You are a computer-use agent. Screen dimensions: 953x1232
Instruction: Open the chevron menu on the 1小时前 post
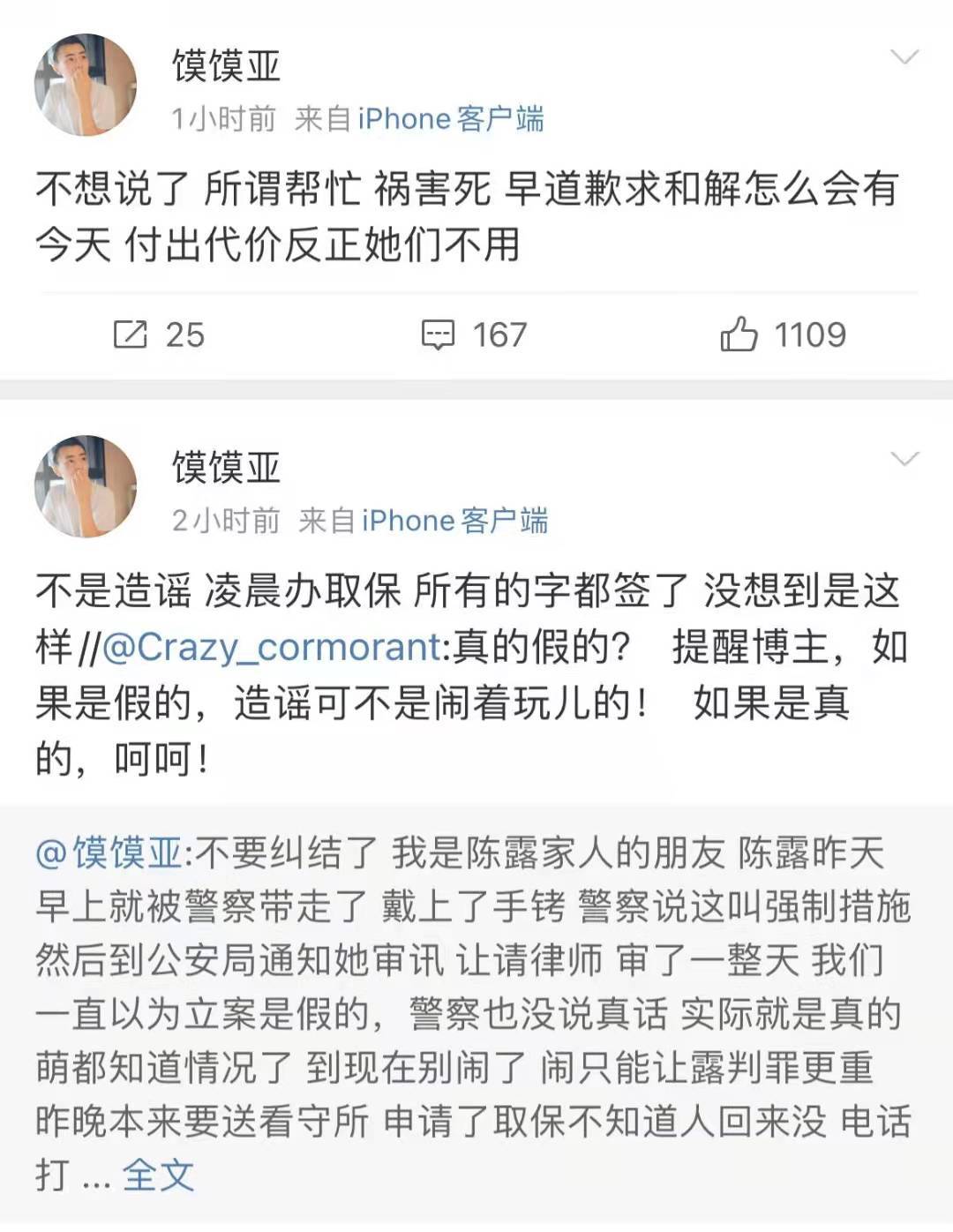point(905,58)
